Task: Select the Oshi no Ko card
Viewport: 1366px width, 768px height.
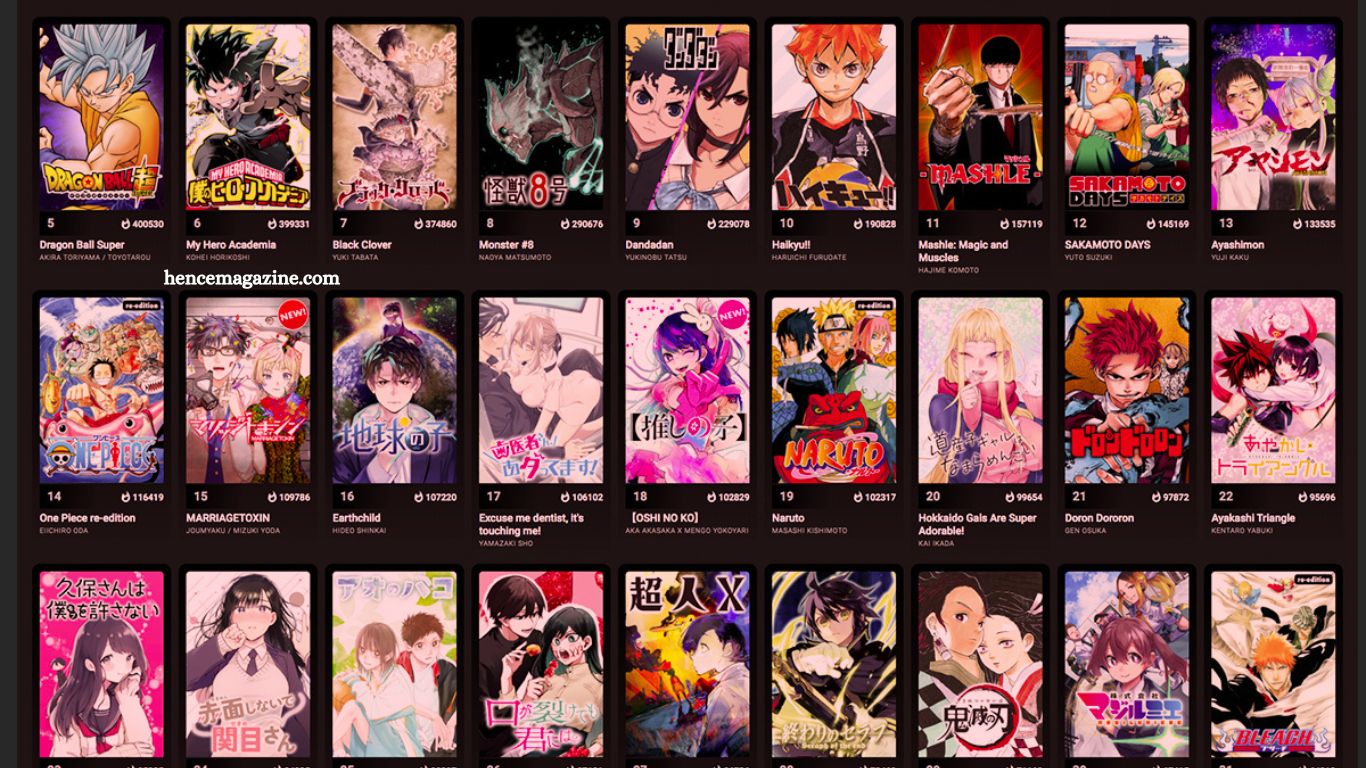Action: coord(687,390)
